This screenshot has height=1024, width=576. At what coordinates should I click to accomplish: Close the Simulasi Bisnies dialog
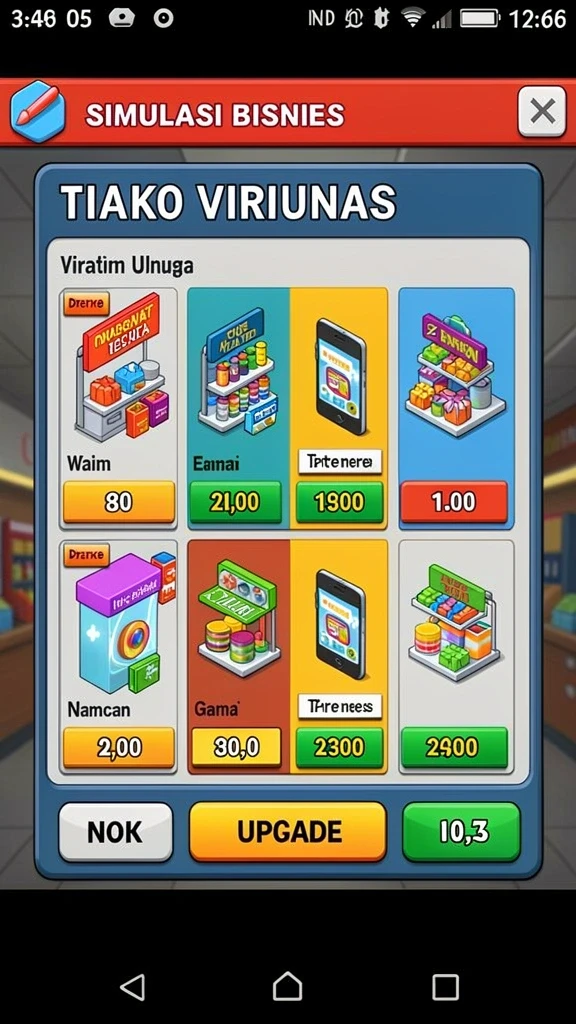[x=541, y=111]
